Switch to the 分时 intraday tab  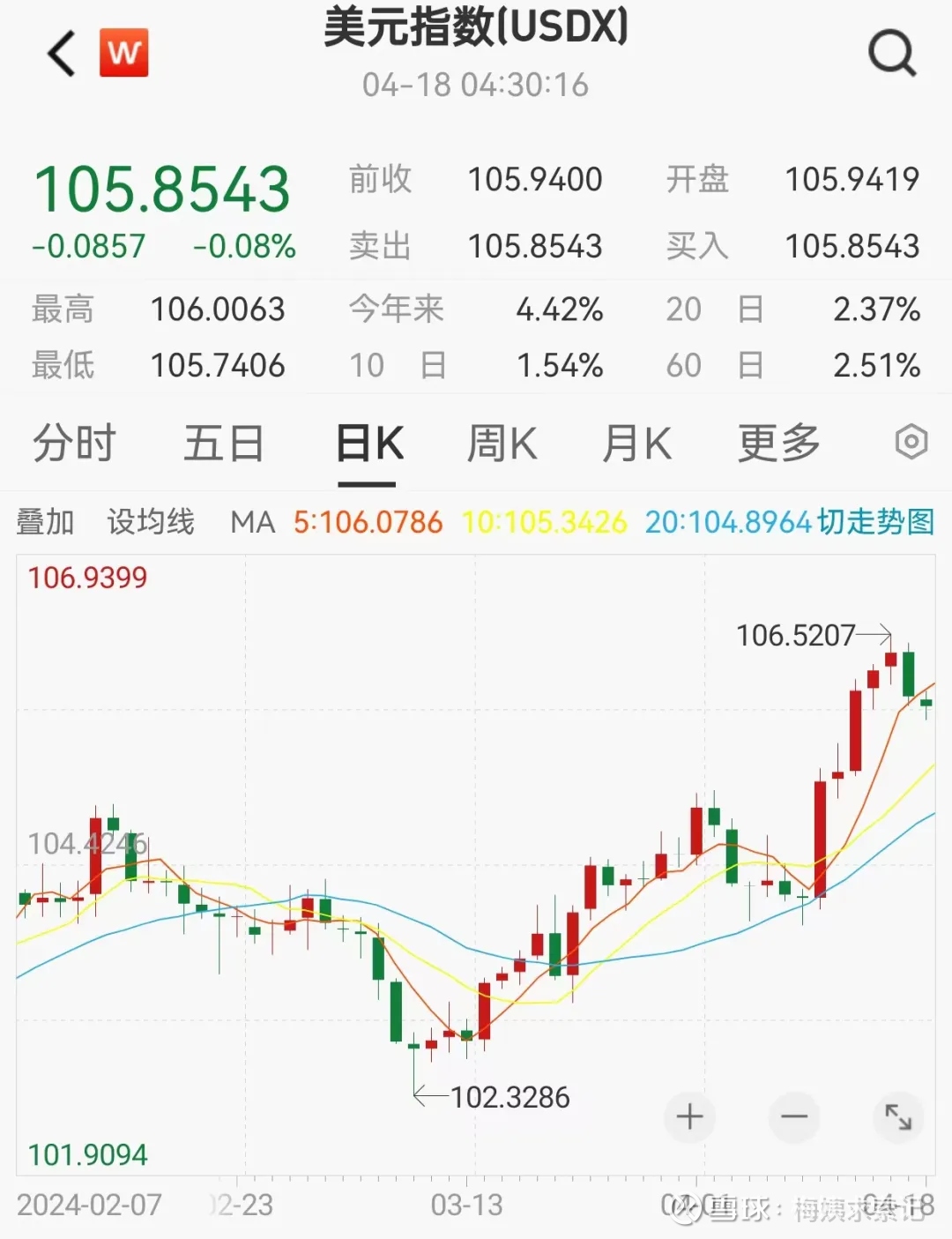(x=73, y=444)
